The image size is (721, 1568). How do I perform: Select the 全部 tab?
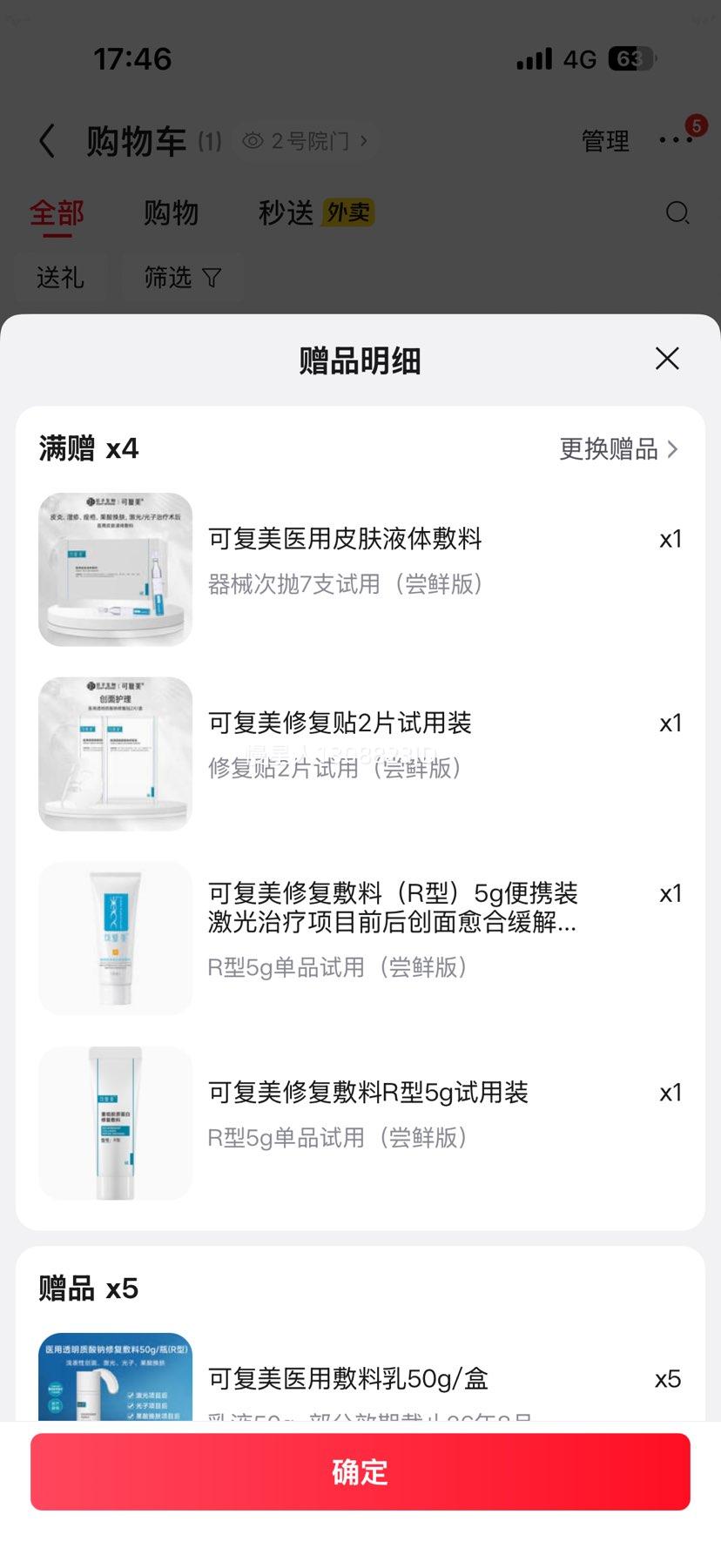click(56, 213)
